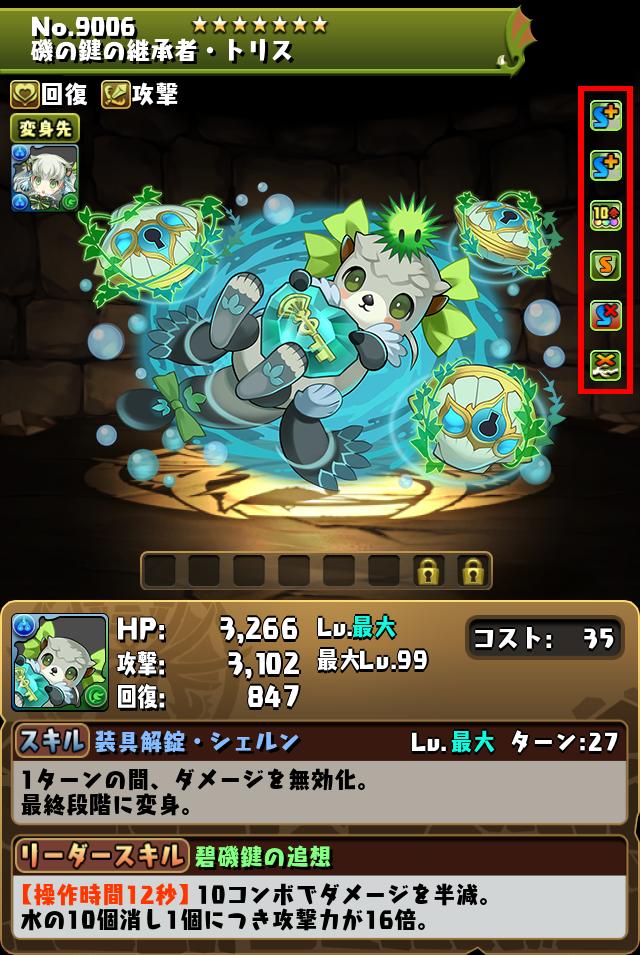Open the orange S skill charge awakening
This screenshot has height=955, width=640.
pos(606,266)
